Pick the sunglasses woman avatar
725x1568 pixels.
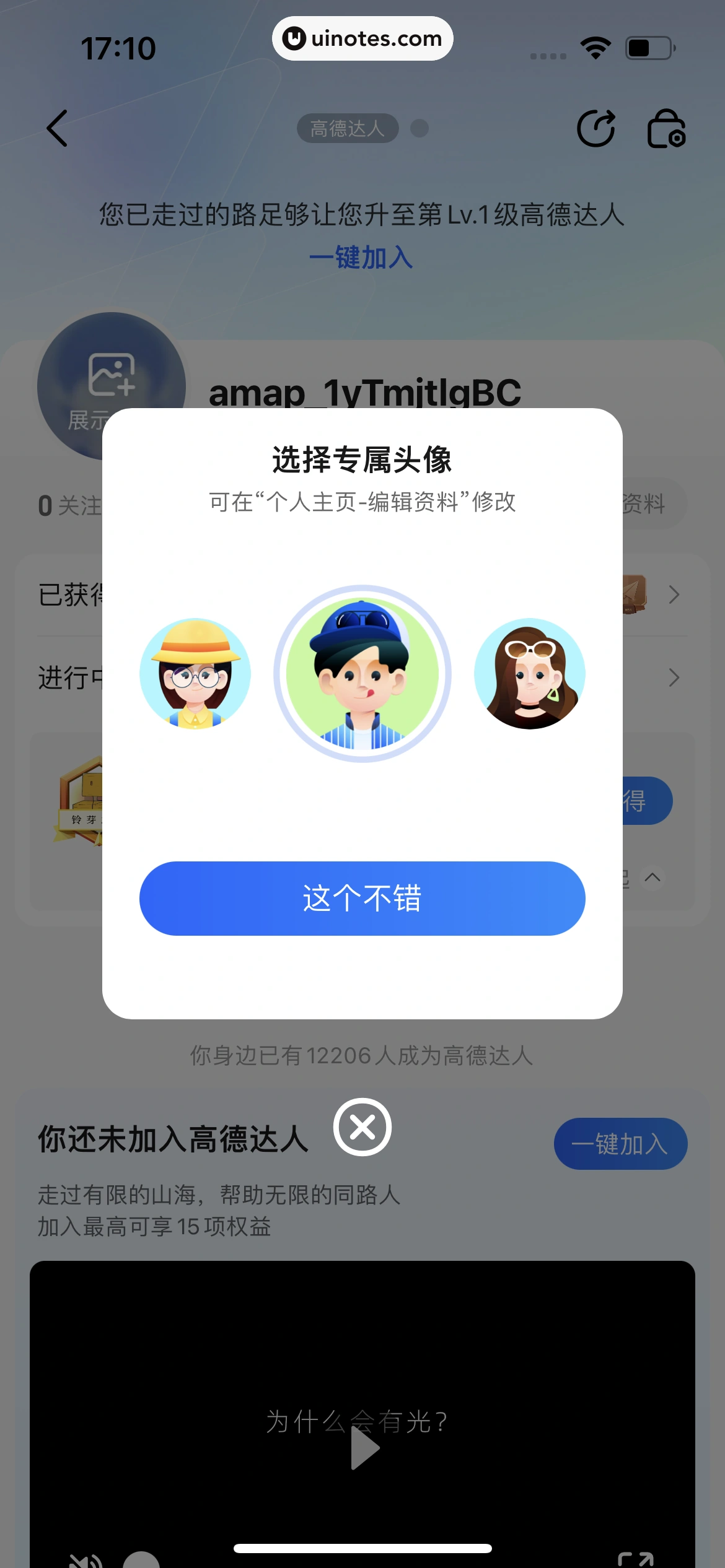(x=530, y=674)
